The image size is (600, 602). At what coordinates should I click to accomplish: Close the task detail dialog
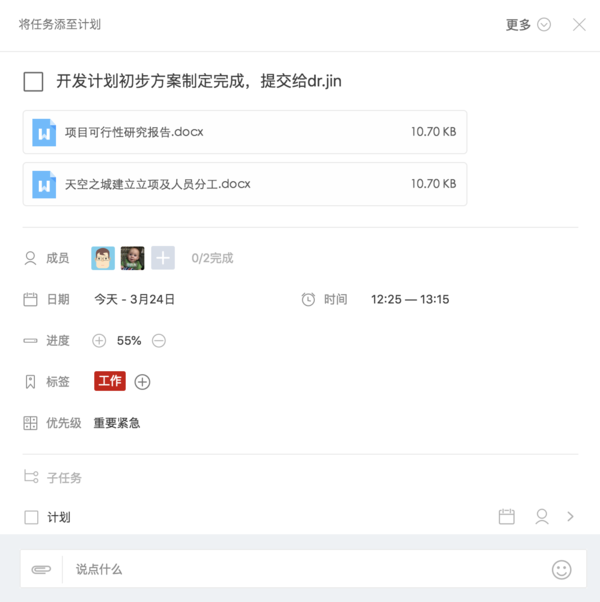tap(579, 25)
